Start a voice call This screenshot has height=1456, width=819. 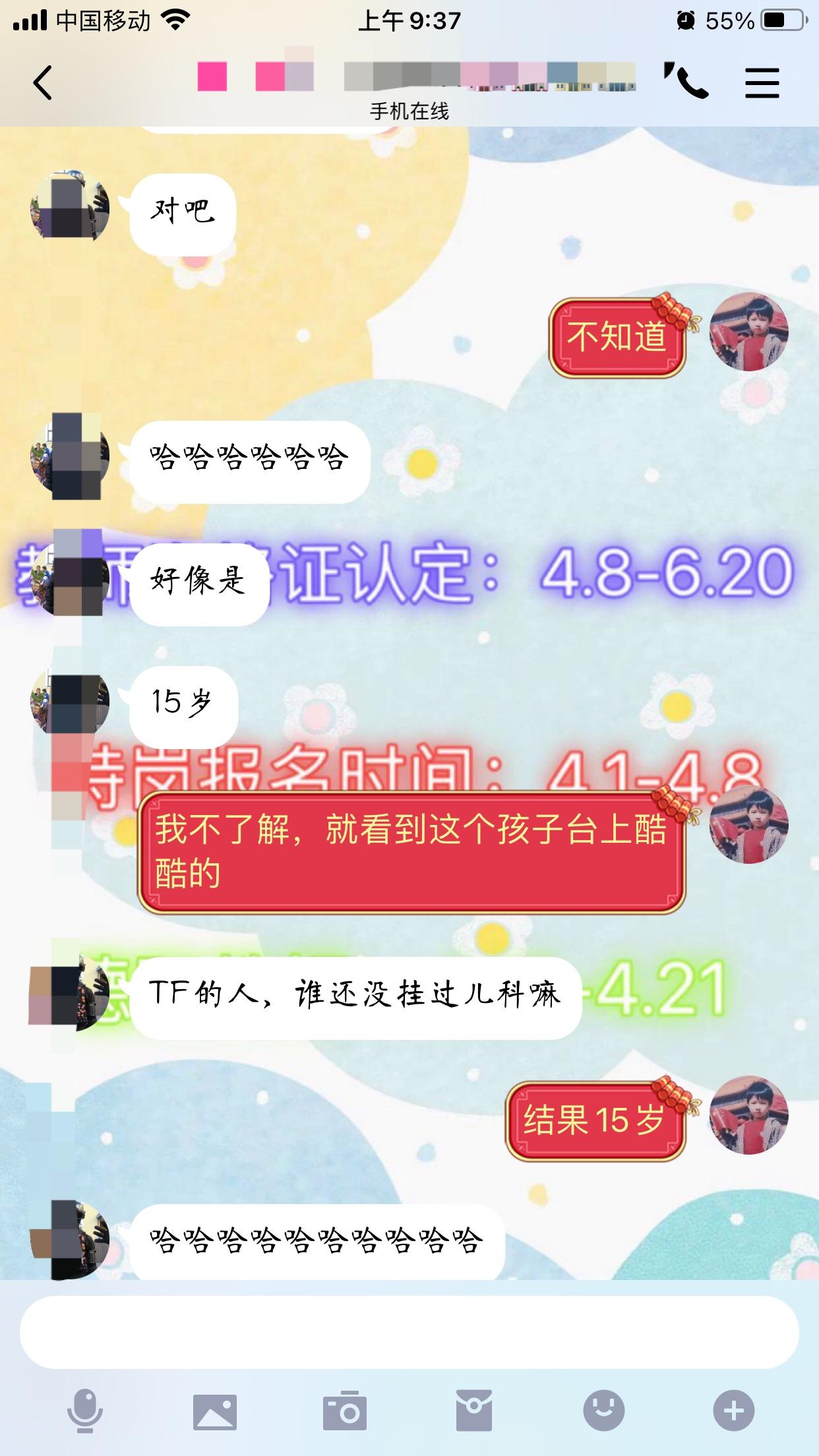(x=686, y=82)
